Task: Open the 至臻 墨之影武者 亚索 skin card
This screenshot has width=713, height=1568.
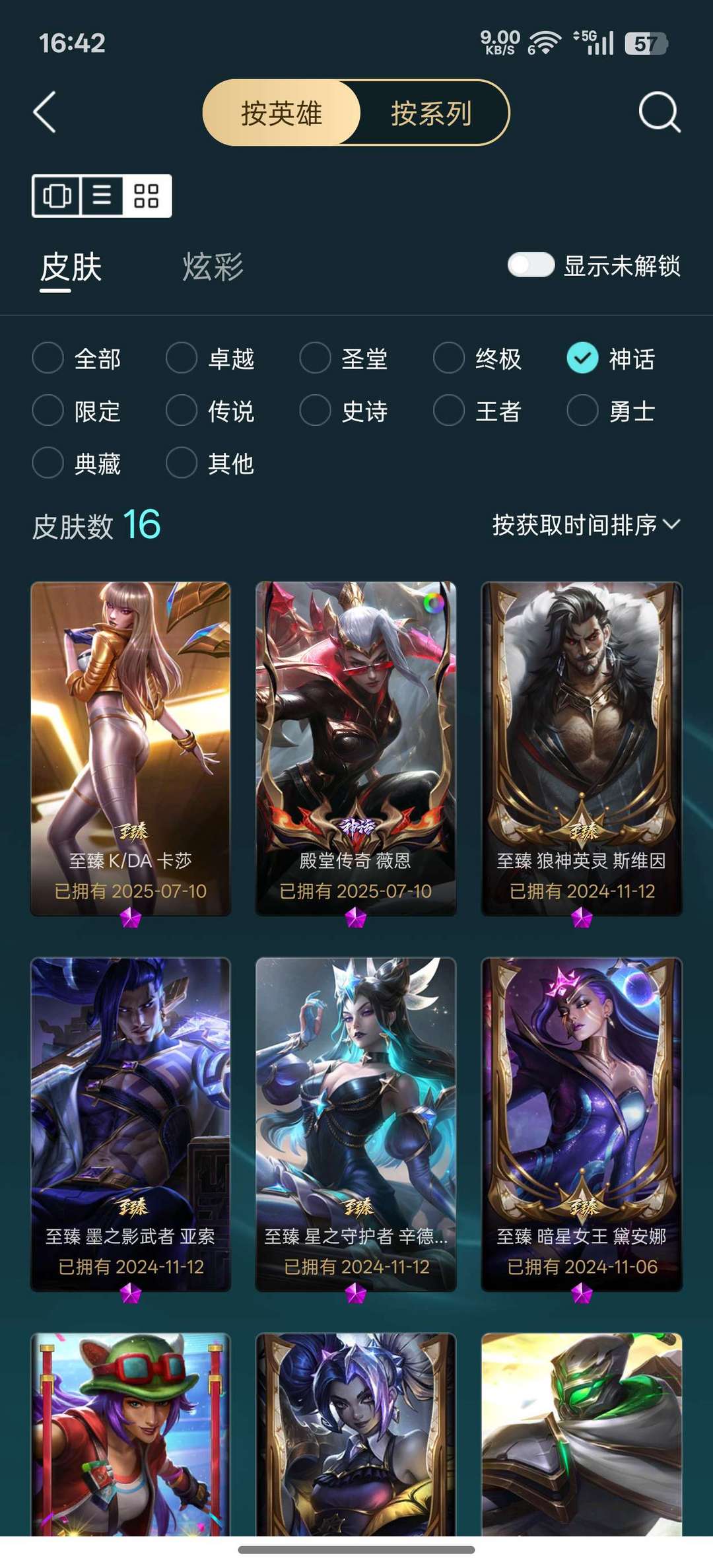Action: [131, 1124]
